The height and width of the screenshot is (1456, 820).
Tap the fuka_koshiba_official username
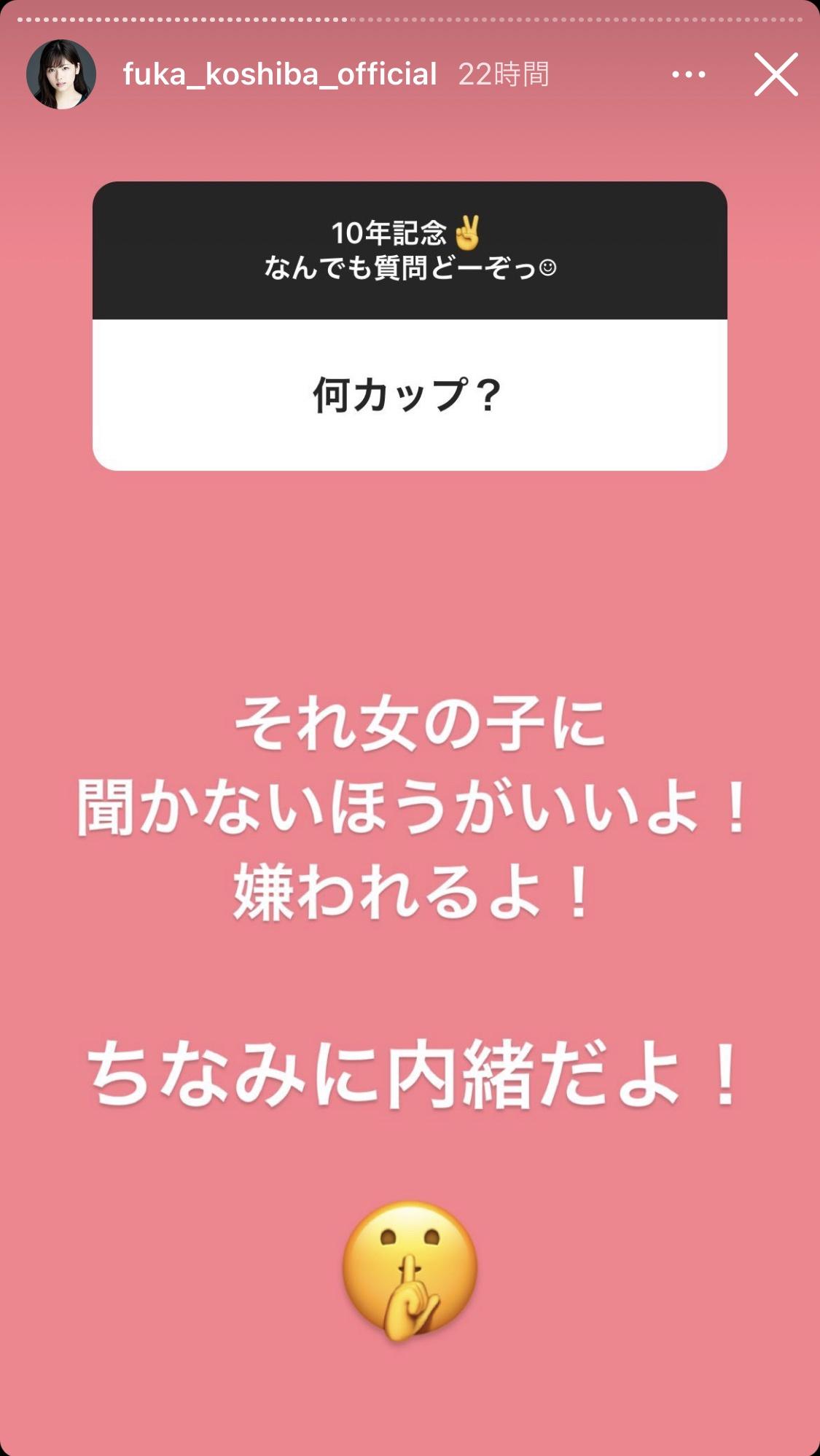pyautogui.click(x=280, y=74)
